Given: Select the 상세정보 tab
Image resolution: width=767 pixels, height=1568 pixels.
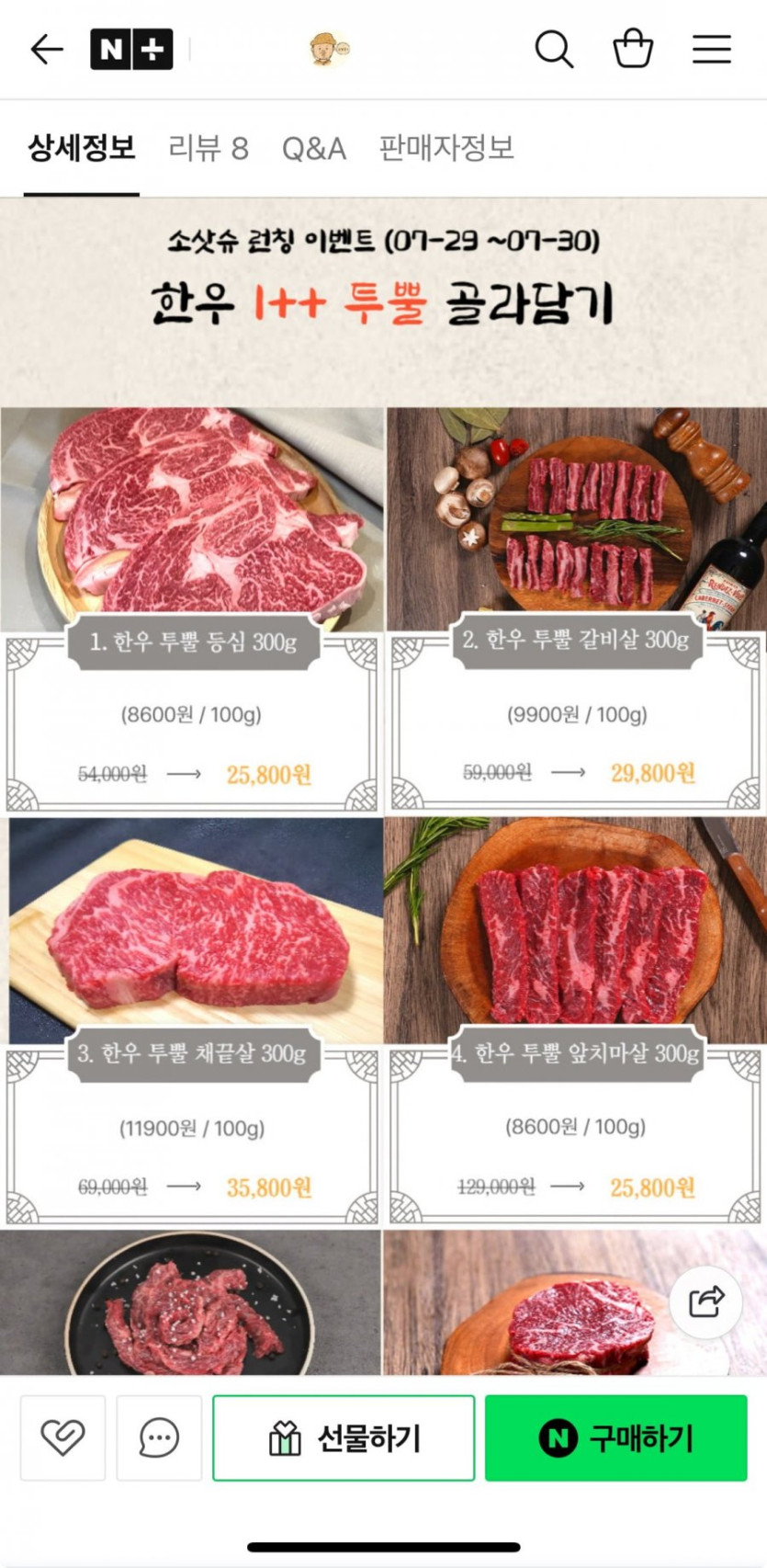Looking at the screenshot, I should coord(82,148).
